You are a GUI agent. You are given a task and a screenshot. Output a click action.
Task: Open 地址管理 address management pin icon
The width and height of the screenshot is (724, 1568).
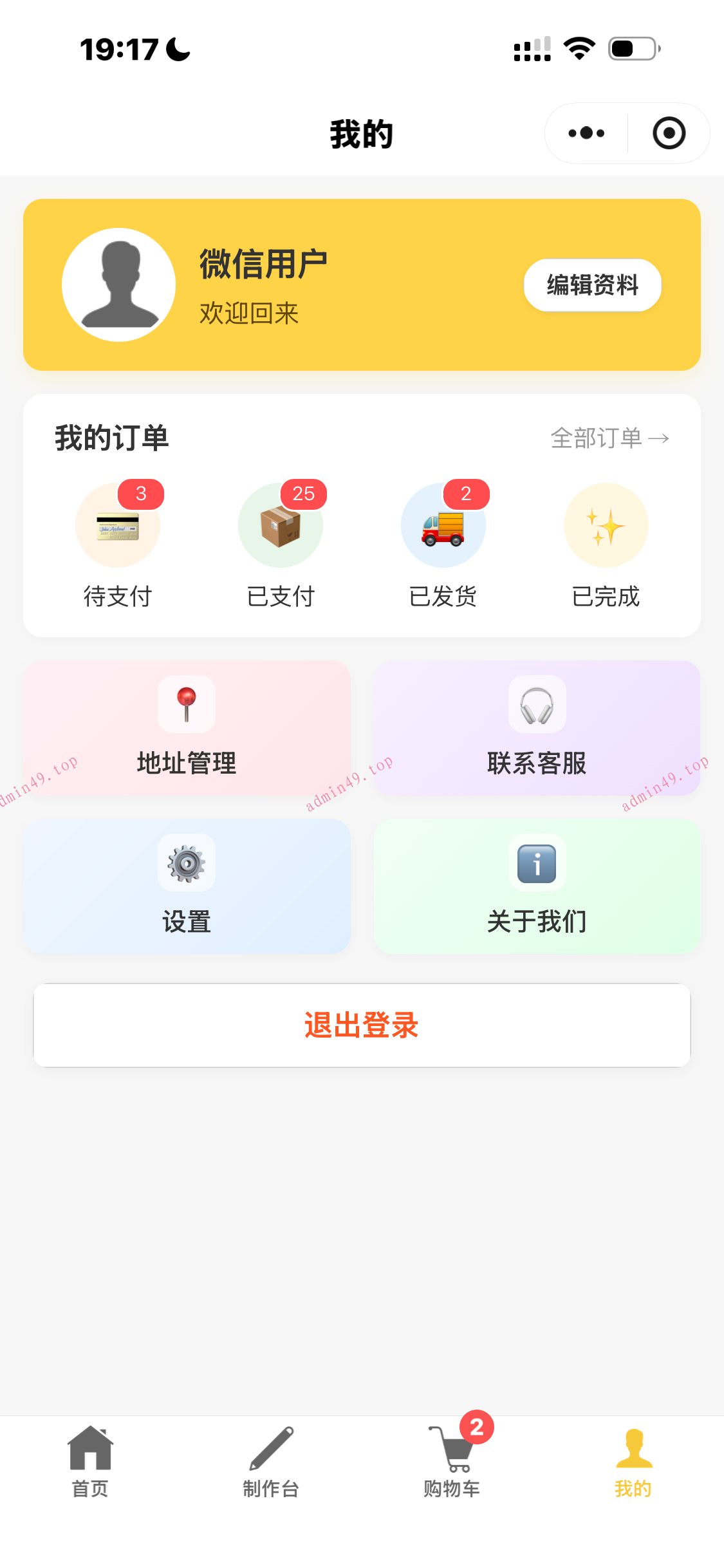(x=187, y=704)
